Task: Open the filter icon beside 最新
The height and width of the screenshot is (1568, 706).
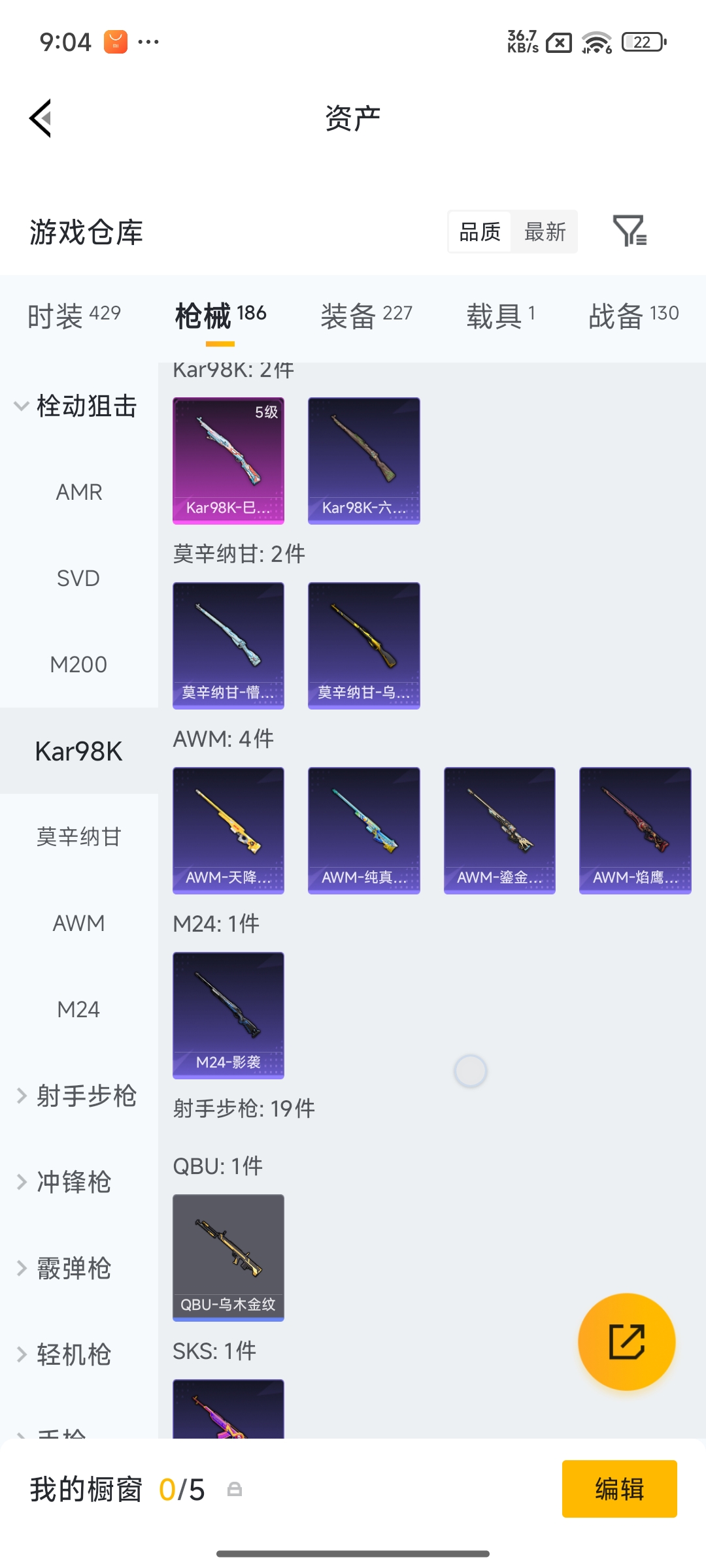Action: tap(629, 231)
